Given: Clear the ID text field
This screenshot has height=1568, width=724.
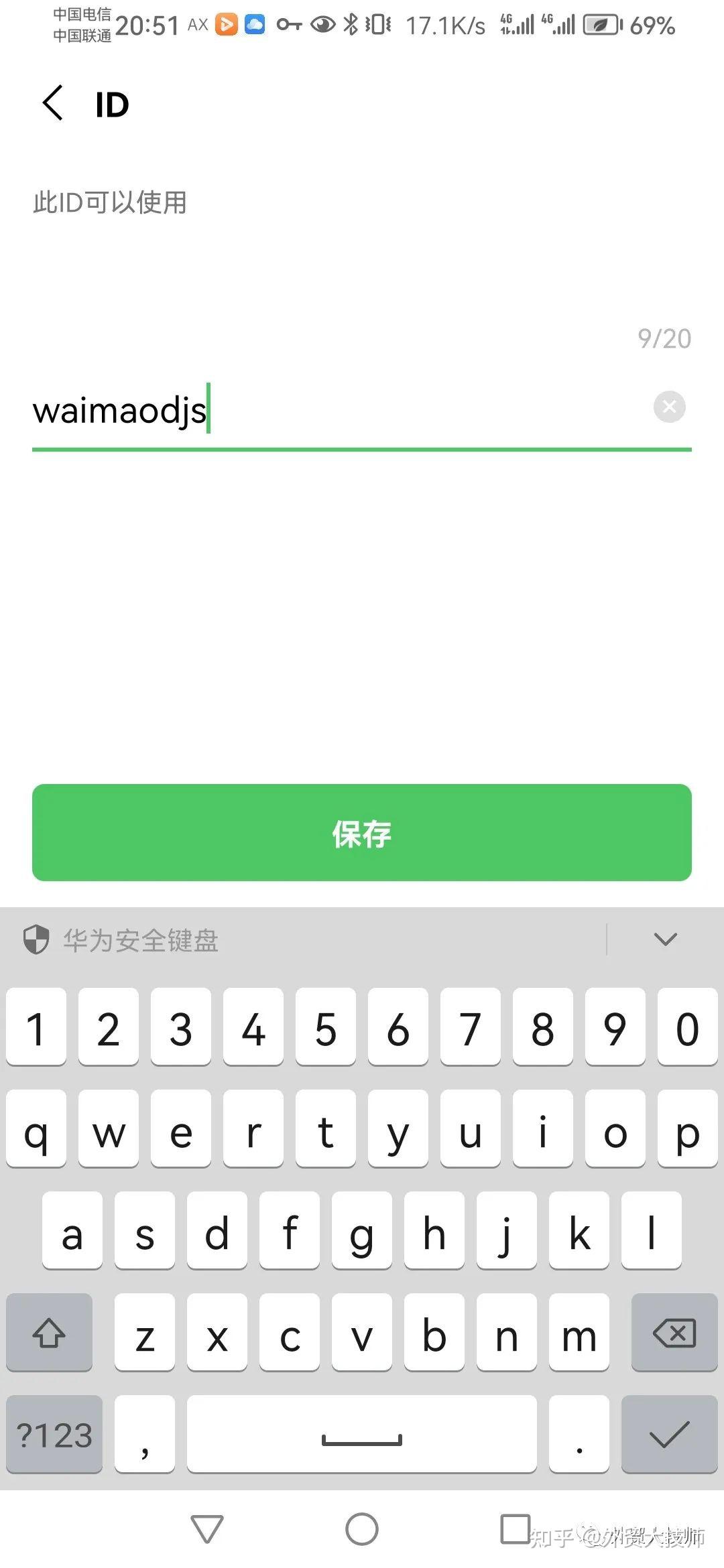Looking at the screenshot, I should pos(669,407).
